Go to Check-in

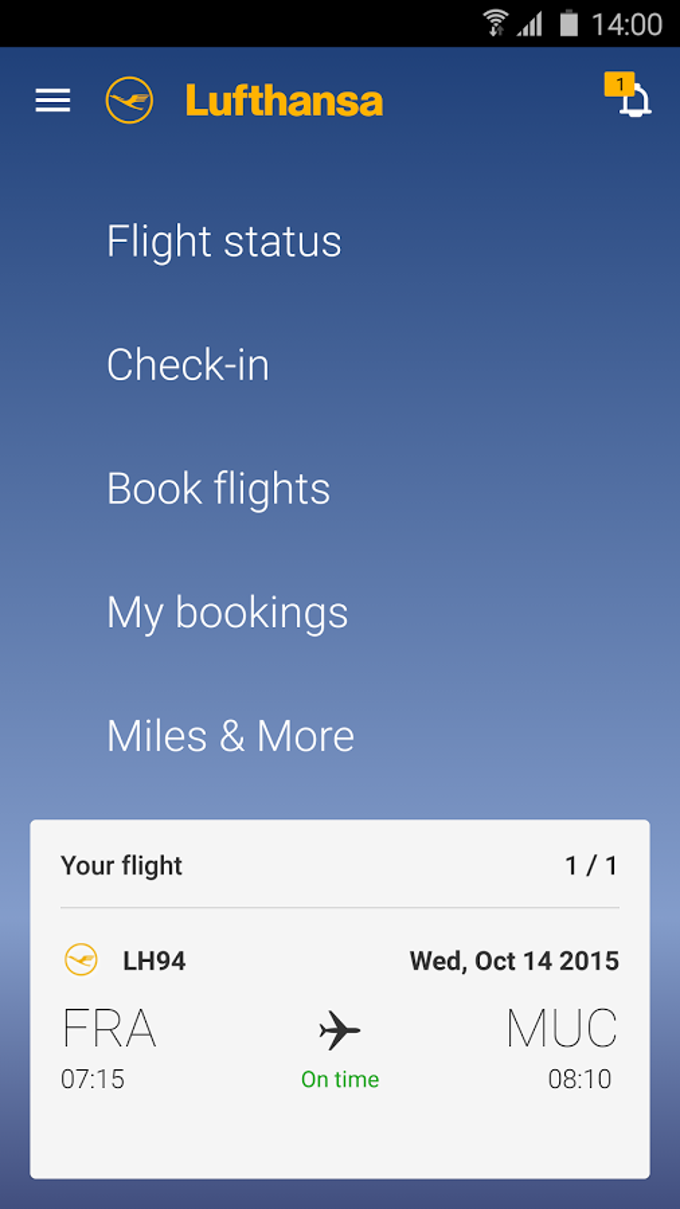(188, 365)
